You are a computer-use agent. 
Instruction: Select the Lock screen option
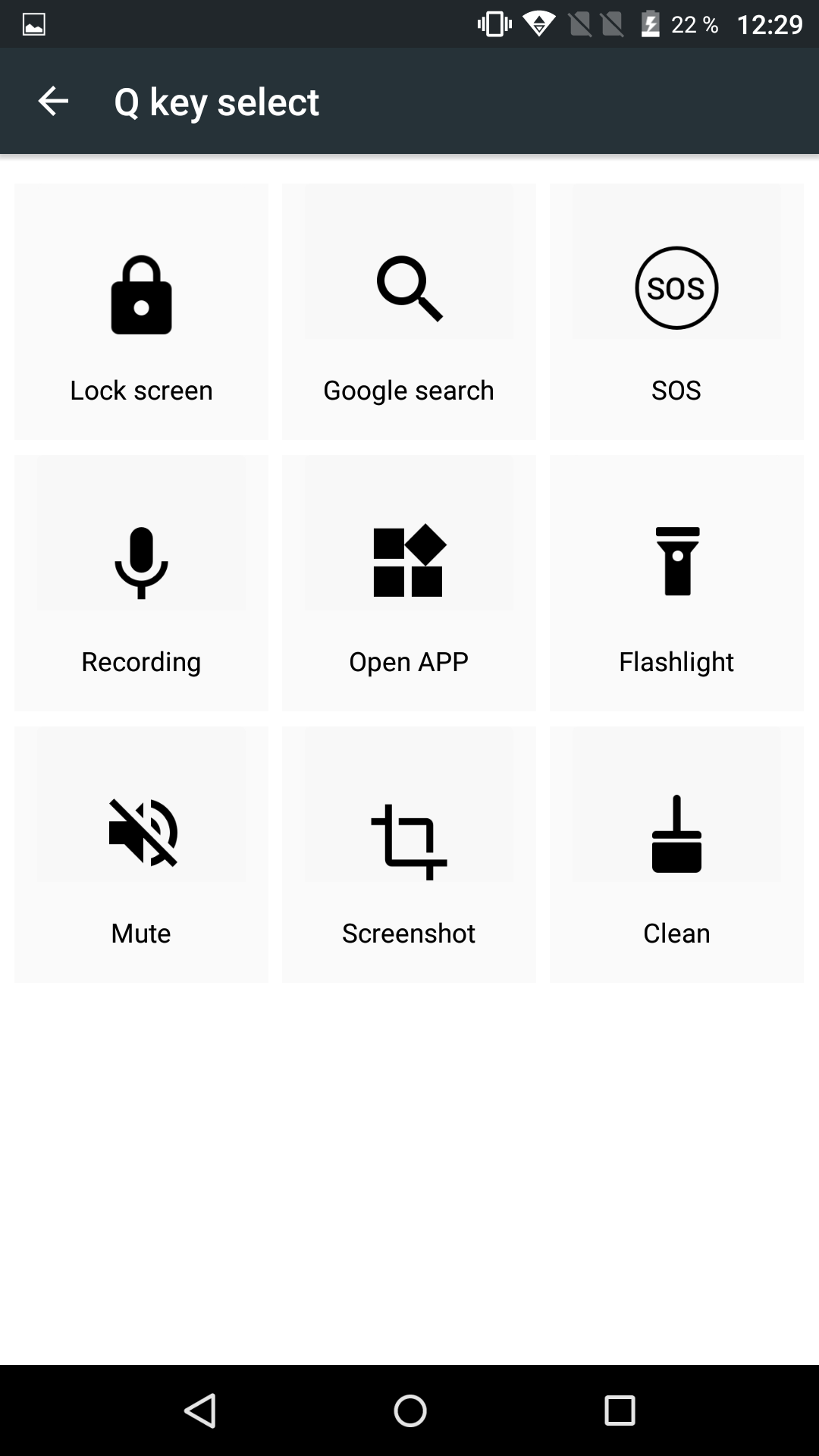[x=141, y=311]
